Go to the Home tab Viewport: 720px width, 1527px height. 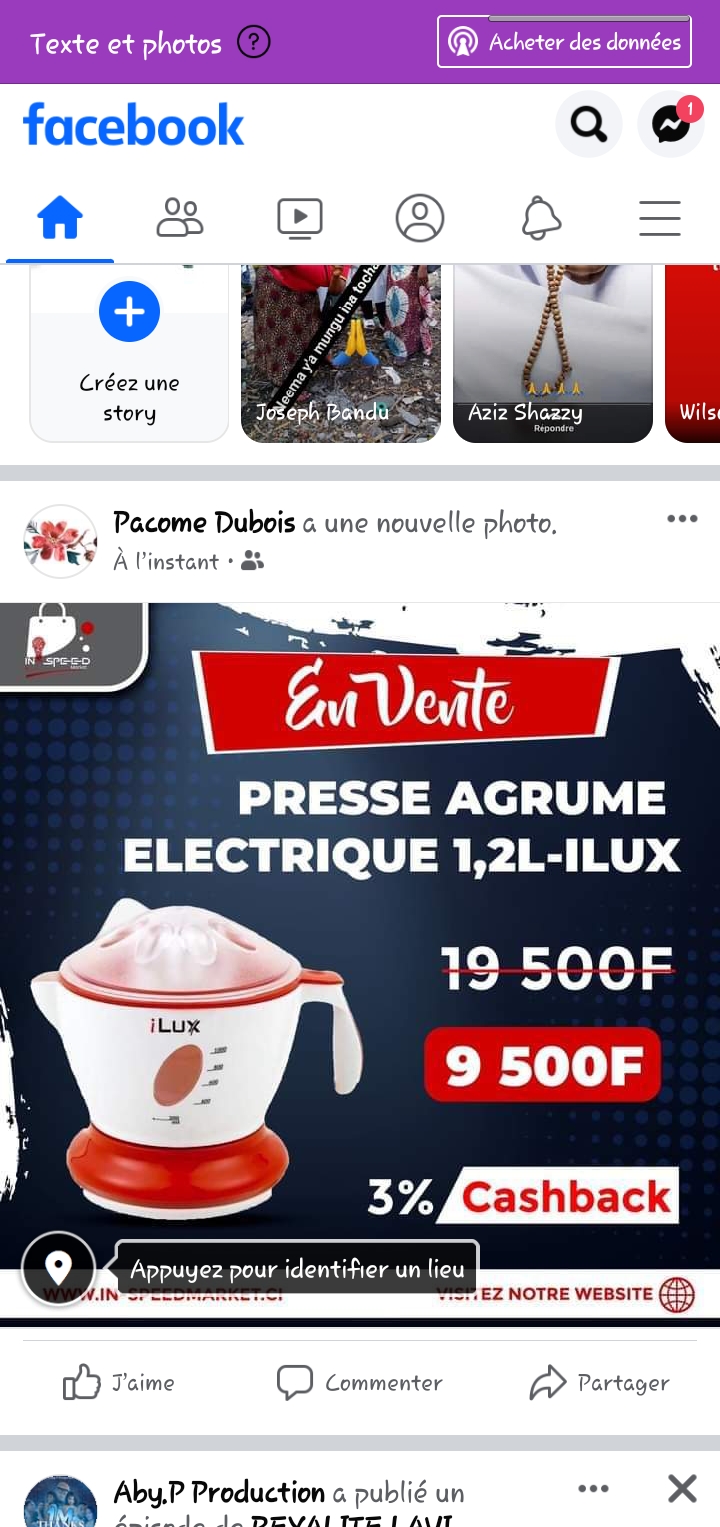point(60,218)
